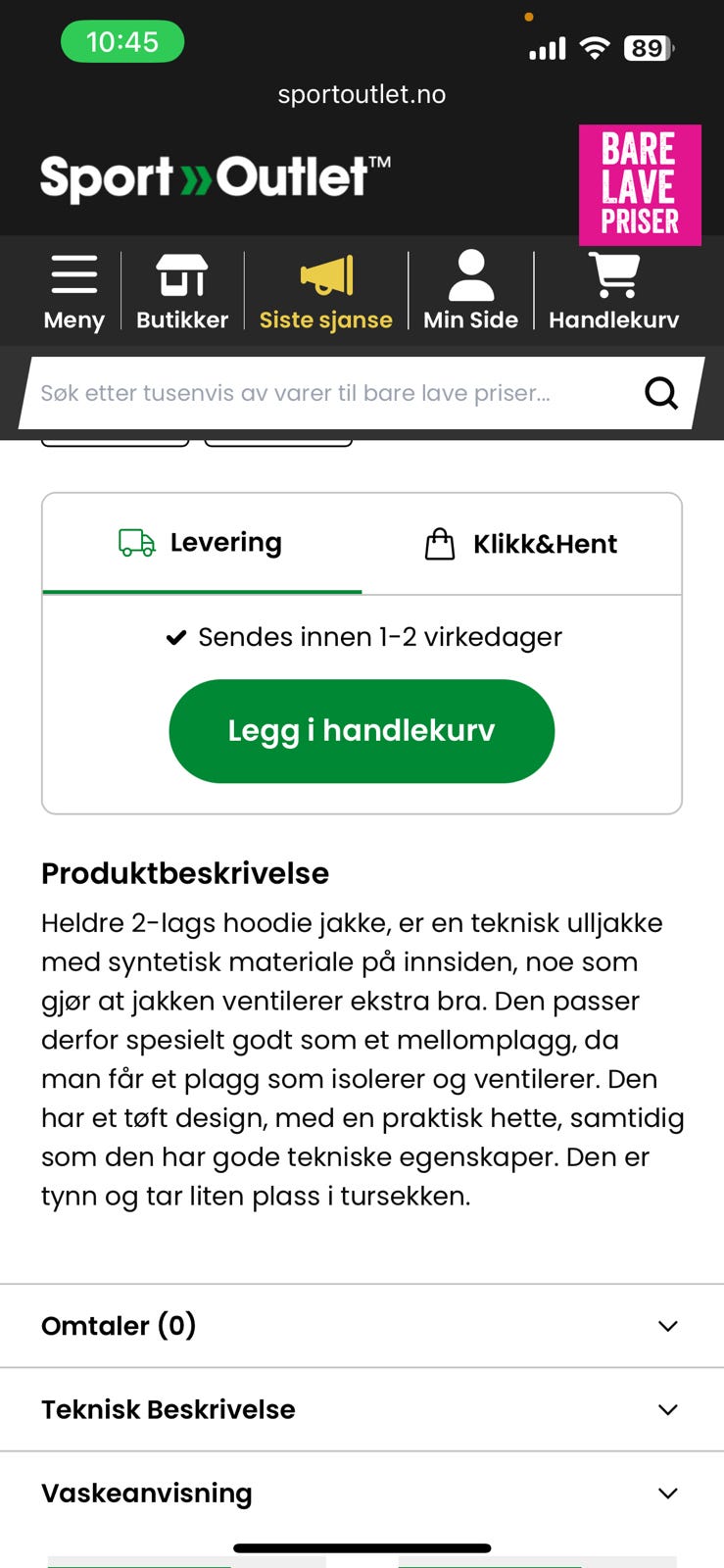This screenshot has width=724, height=1568.
Task: Go to Siste sjanse deals
Action: coord(325,291)
